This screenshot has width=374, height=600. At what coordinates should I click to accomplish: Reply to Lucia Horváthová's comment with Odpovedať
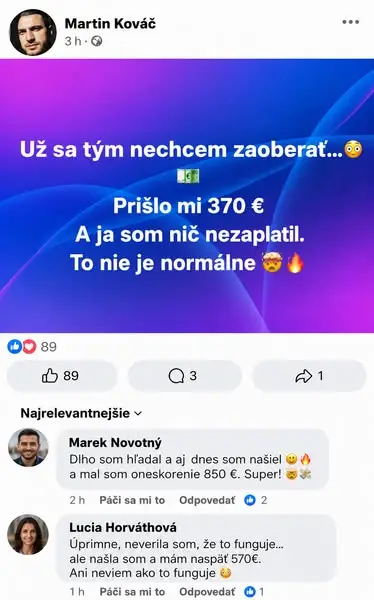coord(207,592)
